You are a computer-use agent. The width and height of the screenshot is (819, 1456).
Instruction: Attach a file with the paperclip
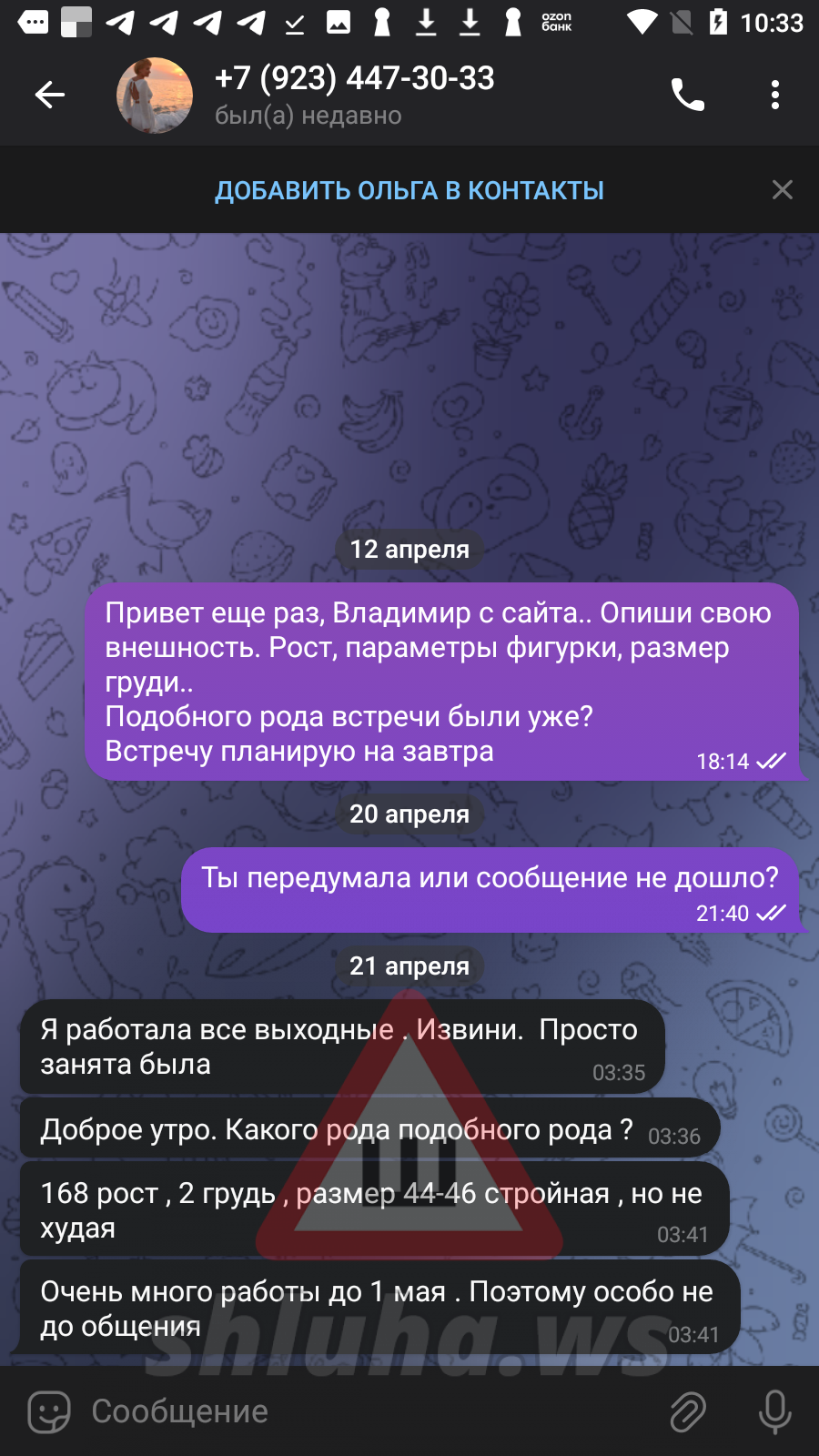tap(688, 1411)
